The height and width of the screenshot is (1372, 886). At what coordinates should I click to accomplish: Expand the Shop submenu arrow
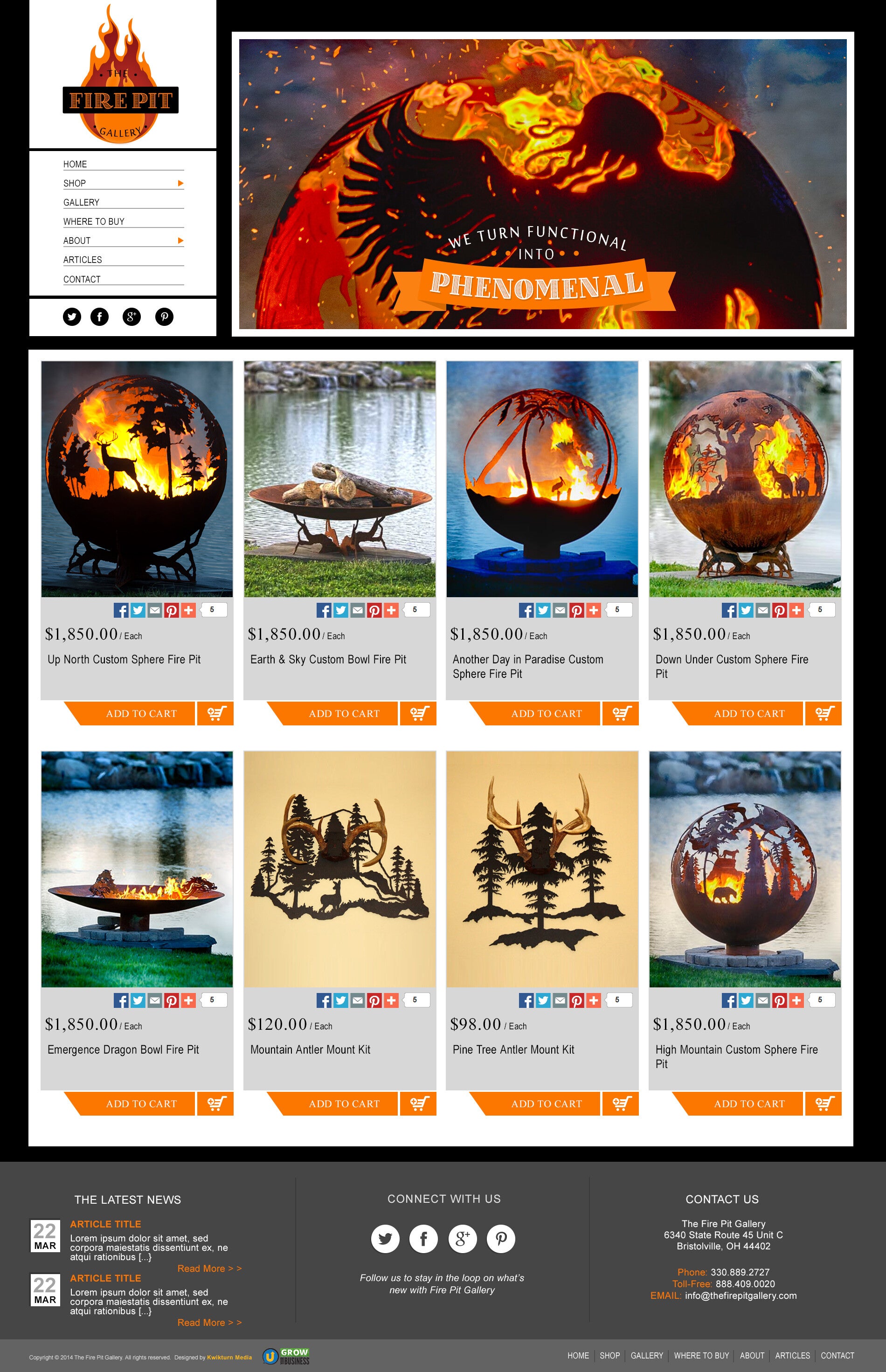click(x=180, y=183)
